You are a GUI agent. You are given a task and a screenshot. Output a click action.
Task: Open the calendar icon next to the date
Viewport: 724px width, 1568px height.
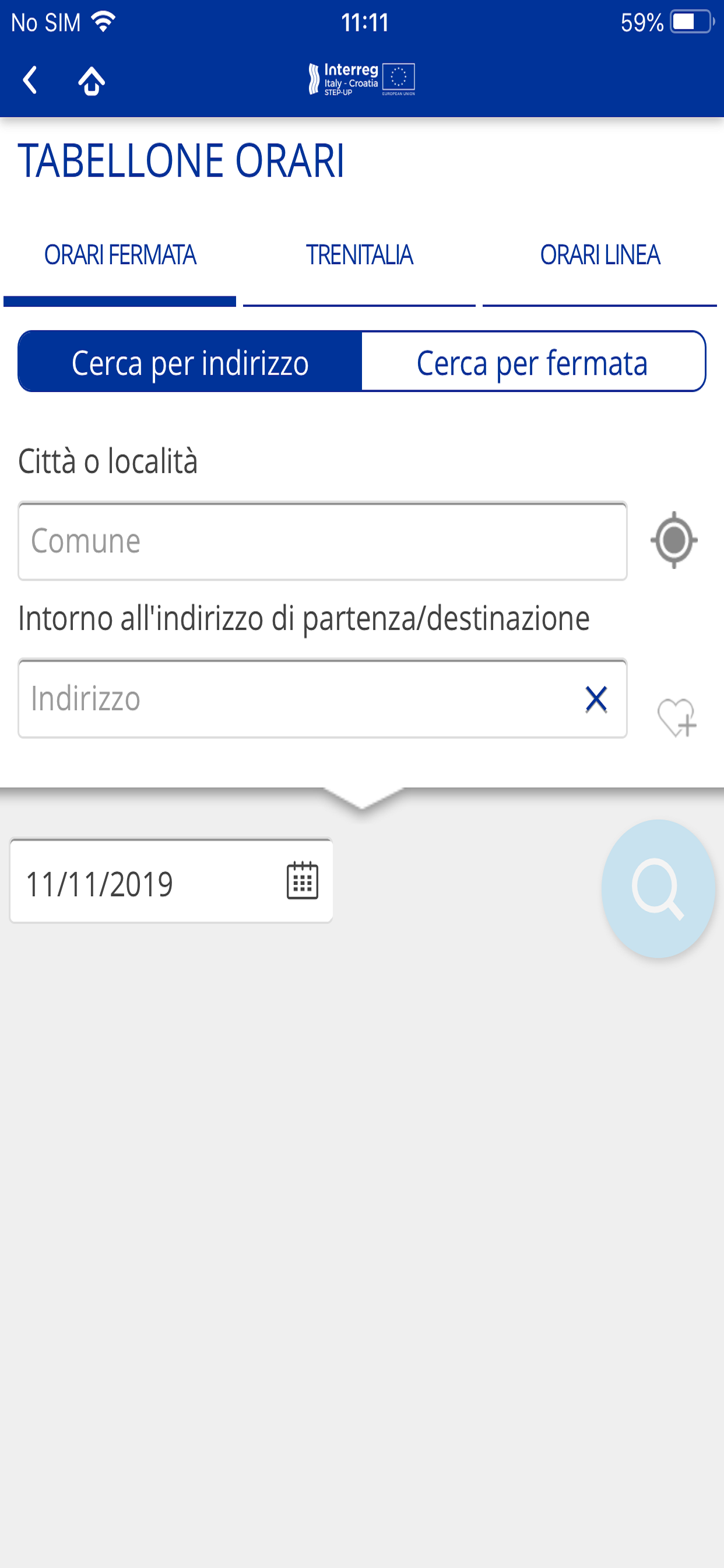tap(303, 880)
